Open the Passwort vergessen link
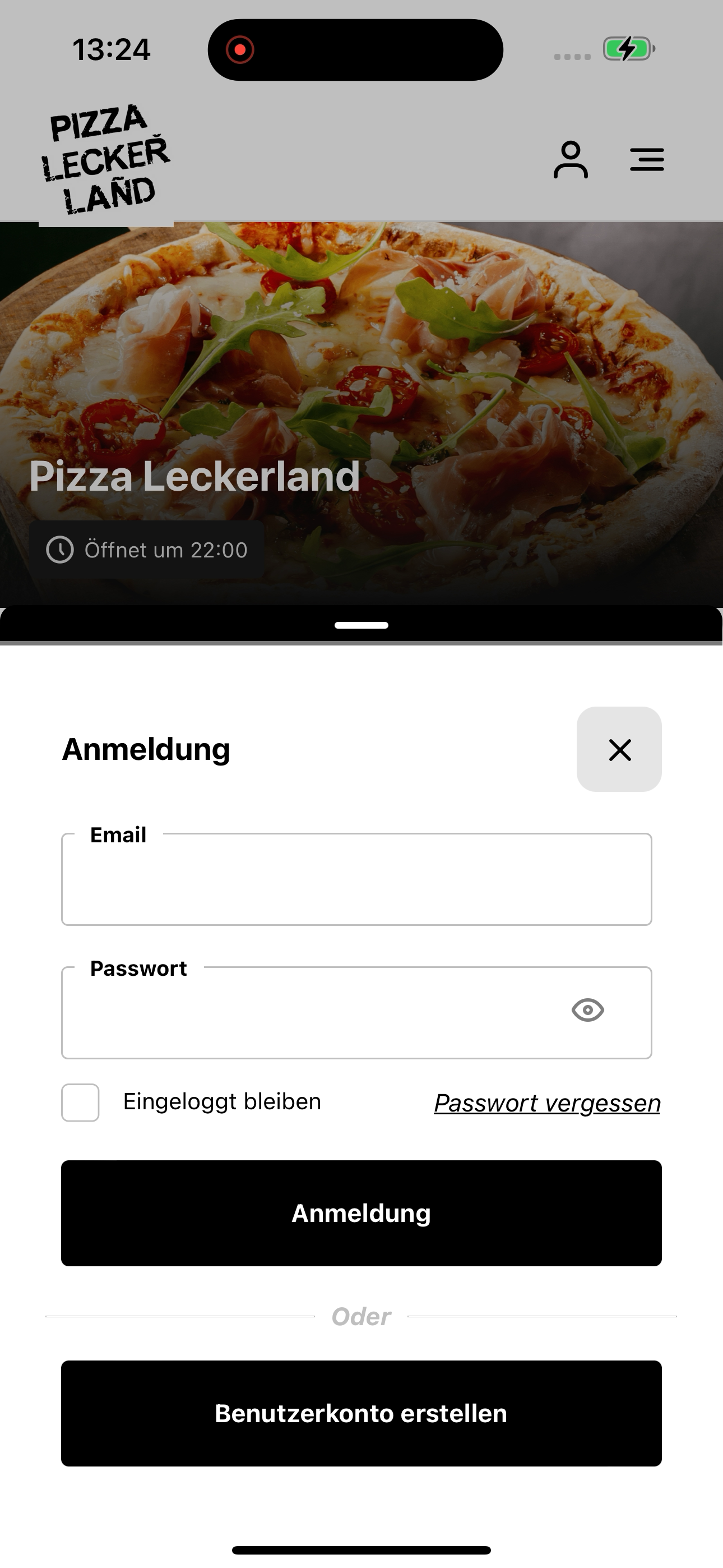The width and height of the screenshot is (723, 1568). pos(547,1103)
